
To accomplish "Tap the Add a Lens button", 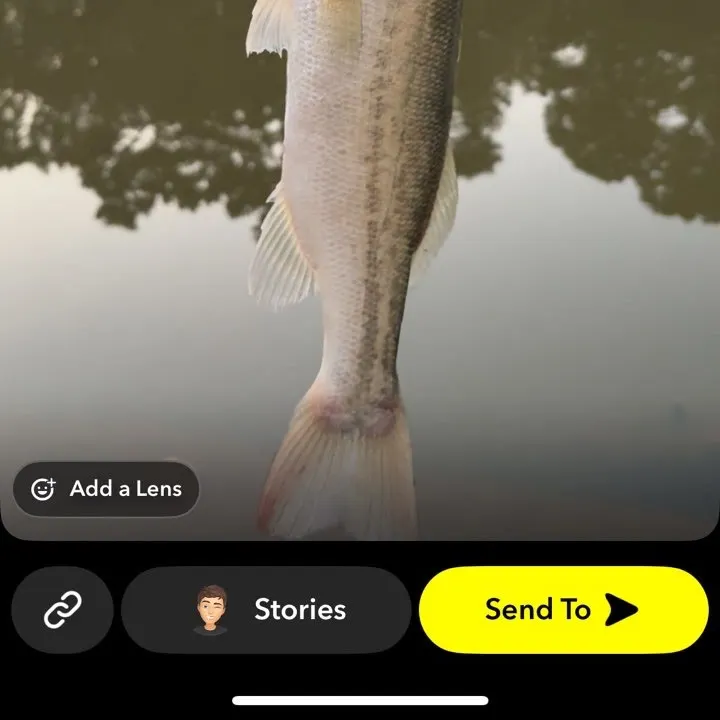I will click(x=106, y=489).
